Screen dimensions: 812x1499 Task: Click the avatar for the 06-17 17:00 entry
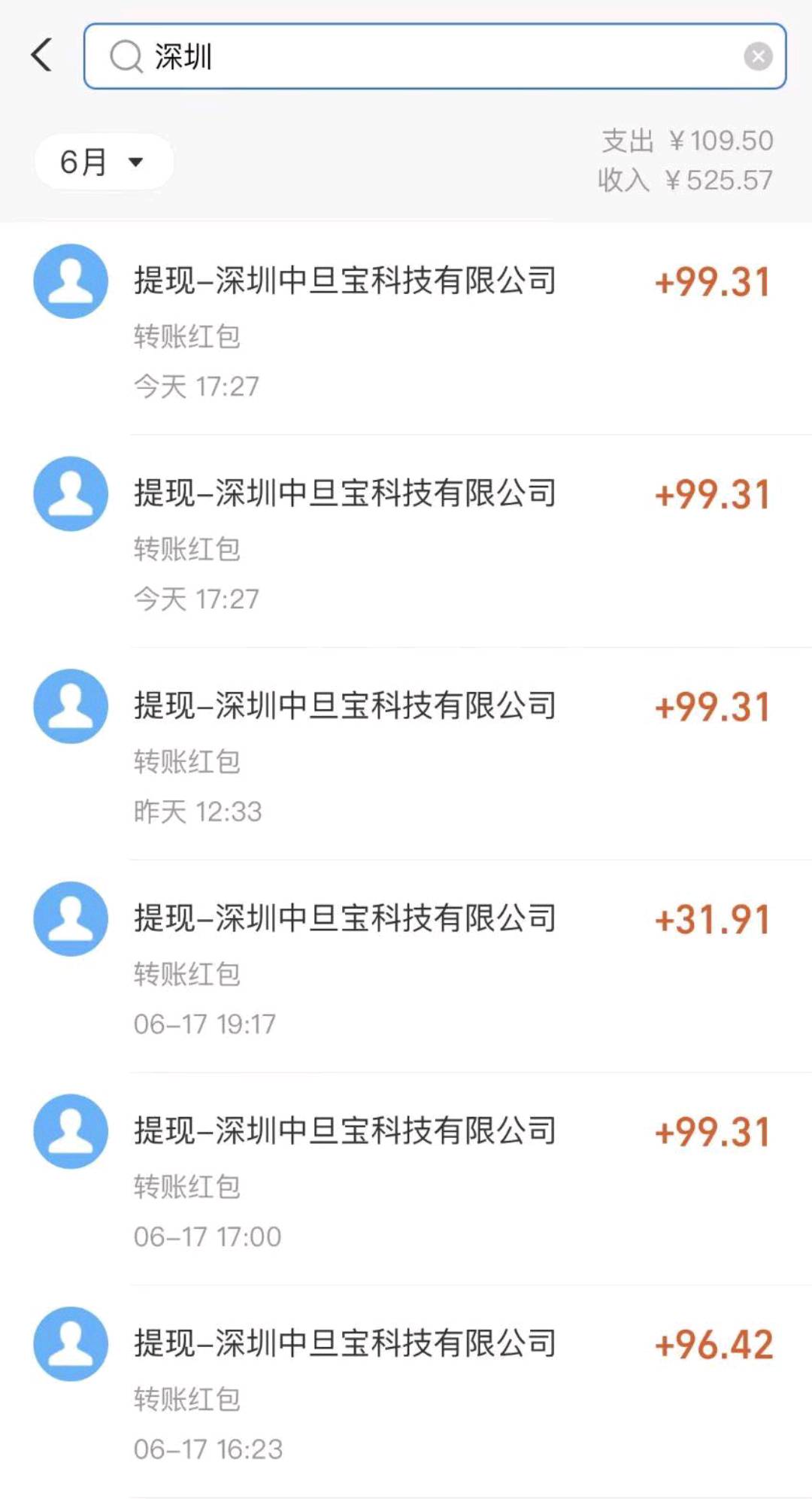tap(71, 1130)
